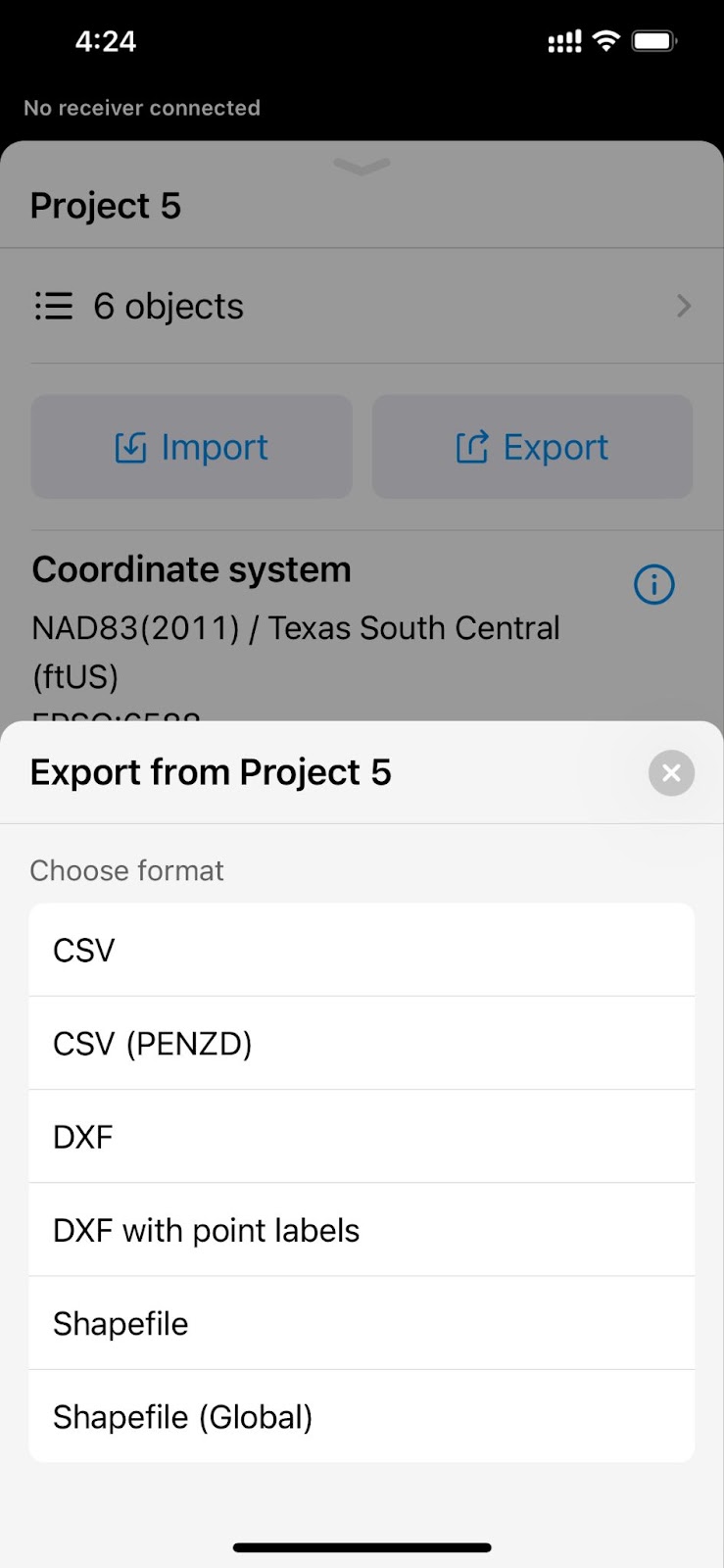The width and height of the screenshot is (724, 1568).
Task: Select CSV (PENZD) format
Action: [362, 1043]
